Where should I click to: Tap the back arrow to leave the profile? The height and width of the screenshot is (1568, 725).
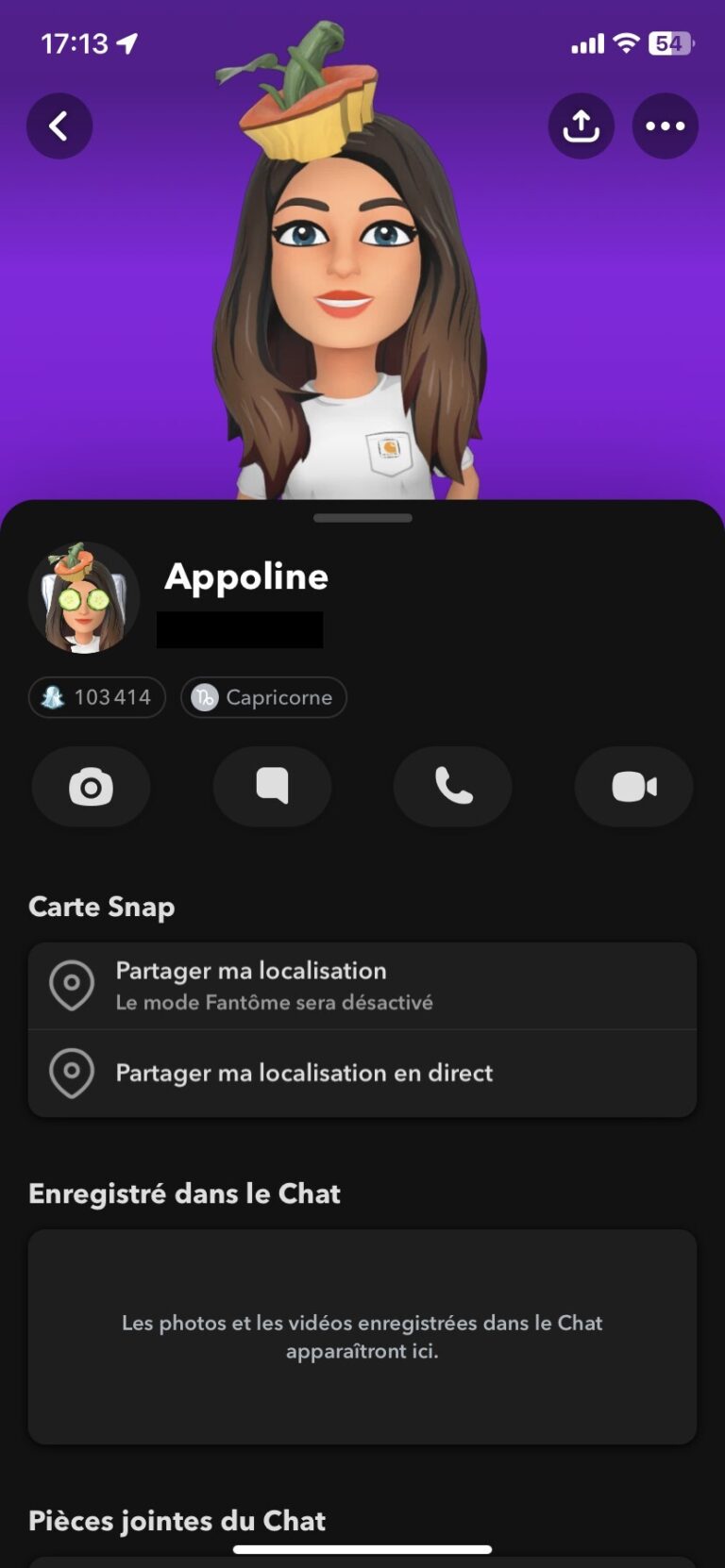point(59,125)
